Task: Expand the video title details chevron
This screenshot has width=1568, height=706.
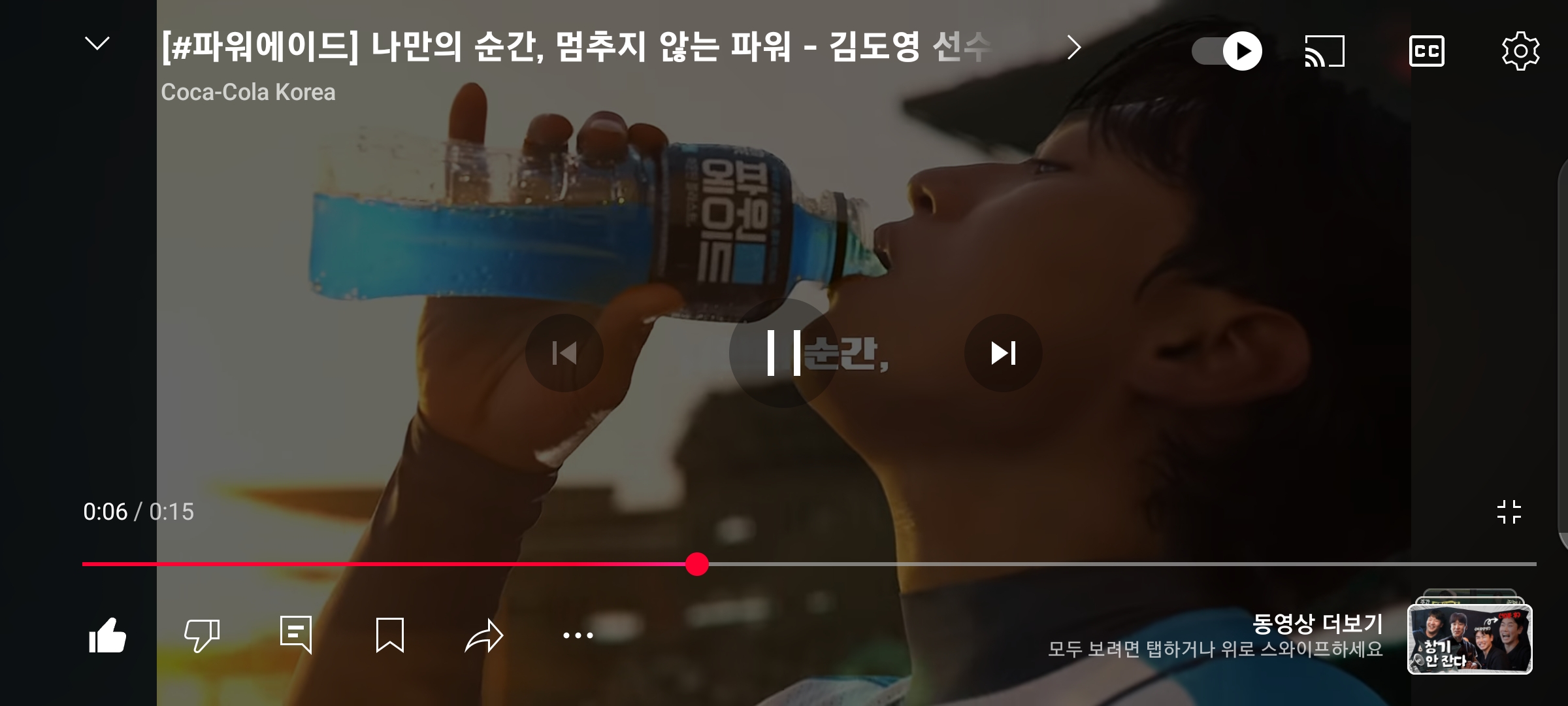Action: (1073, 47)
